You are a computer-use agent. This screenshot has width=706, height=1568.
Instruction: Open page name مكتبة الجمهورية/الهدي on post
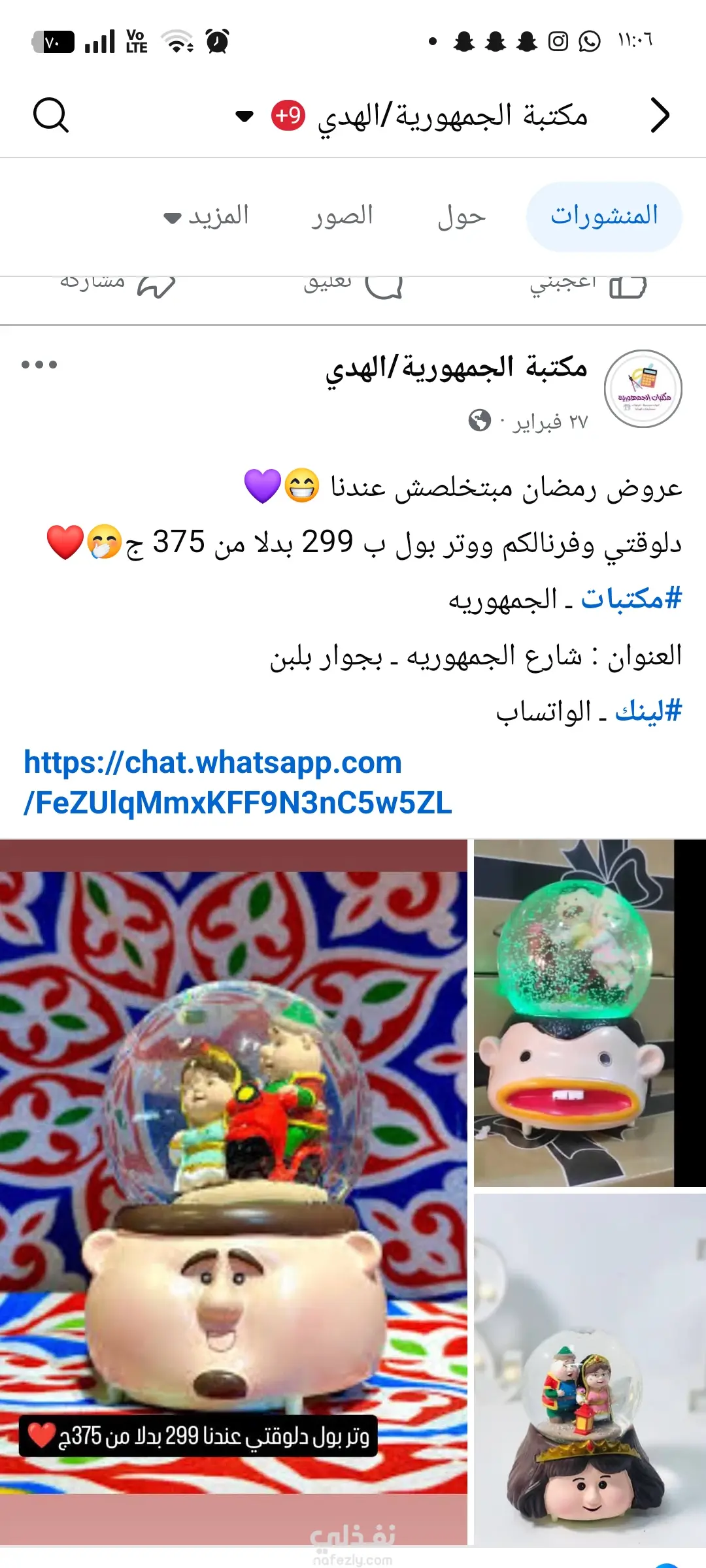(x=456, y=368)
